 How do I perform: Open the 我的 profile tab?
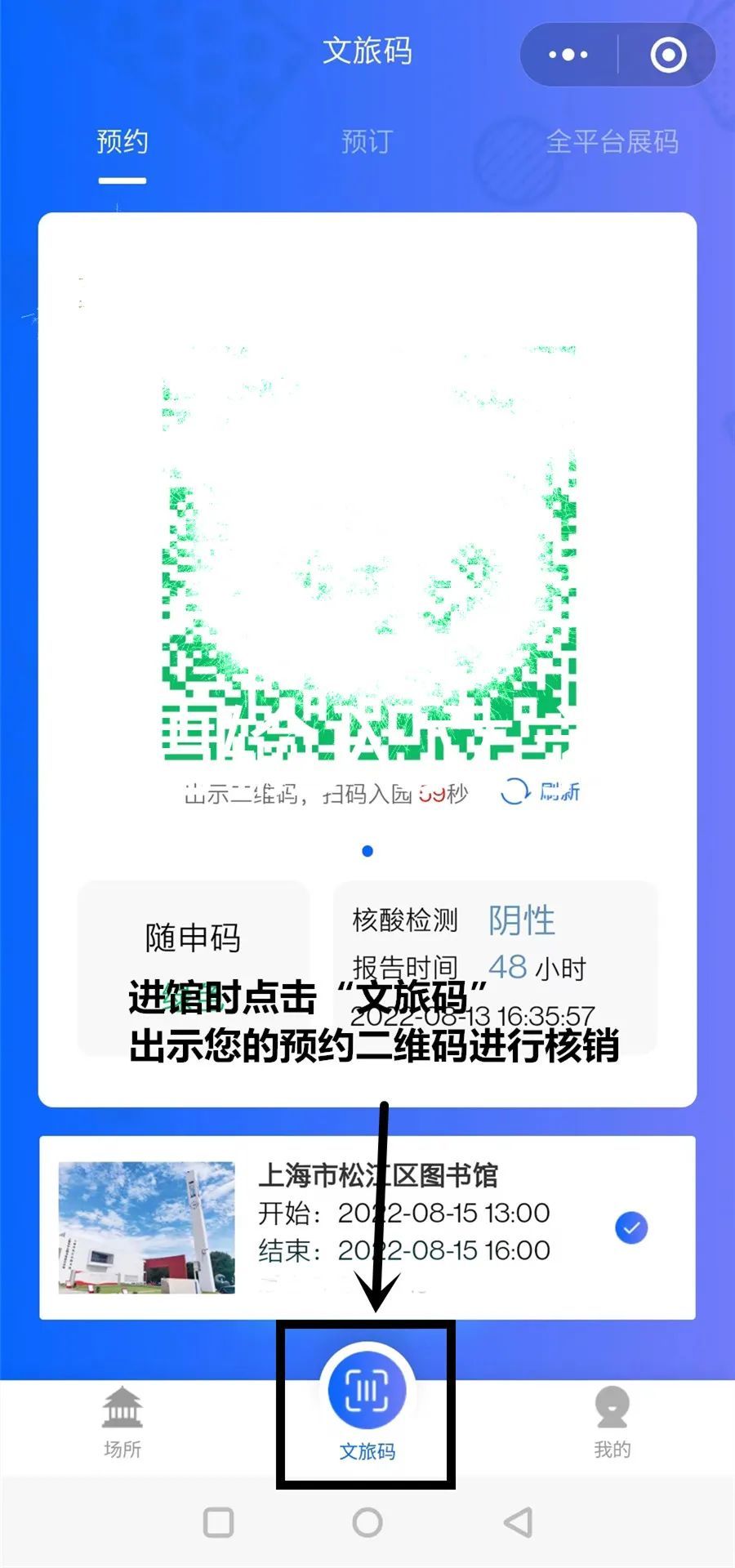pyautogui.click(x=612, y=1423)
